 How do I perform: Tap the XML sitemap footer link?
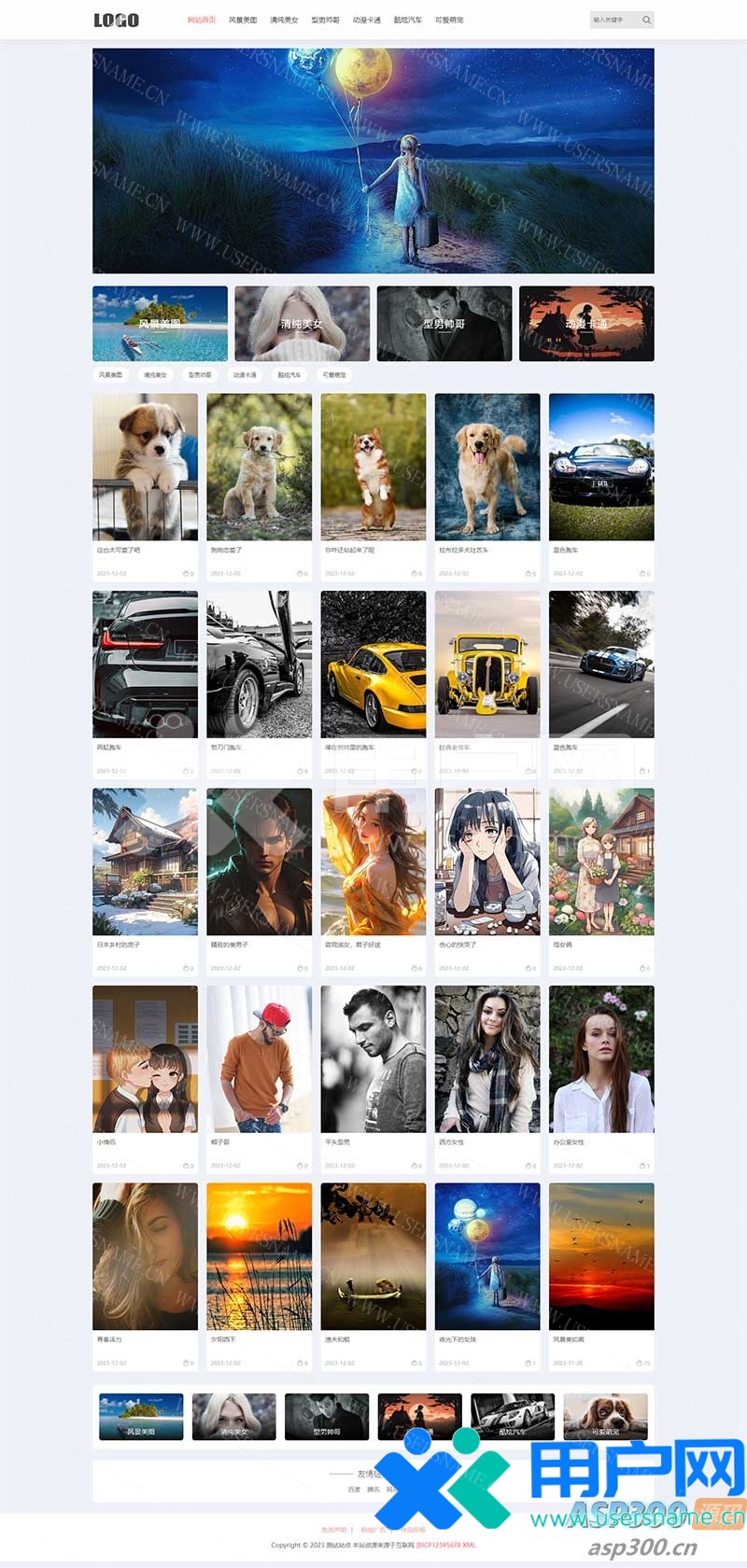(x=469, y=1545)
